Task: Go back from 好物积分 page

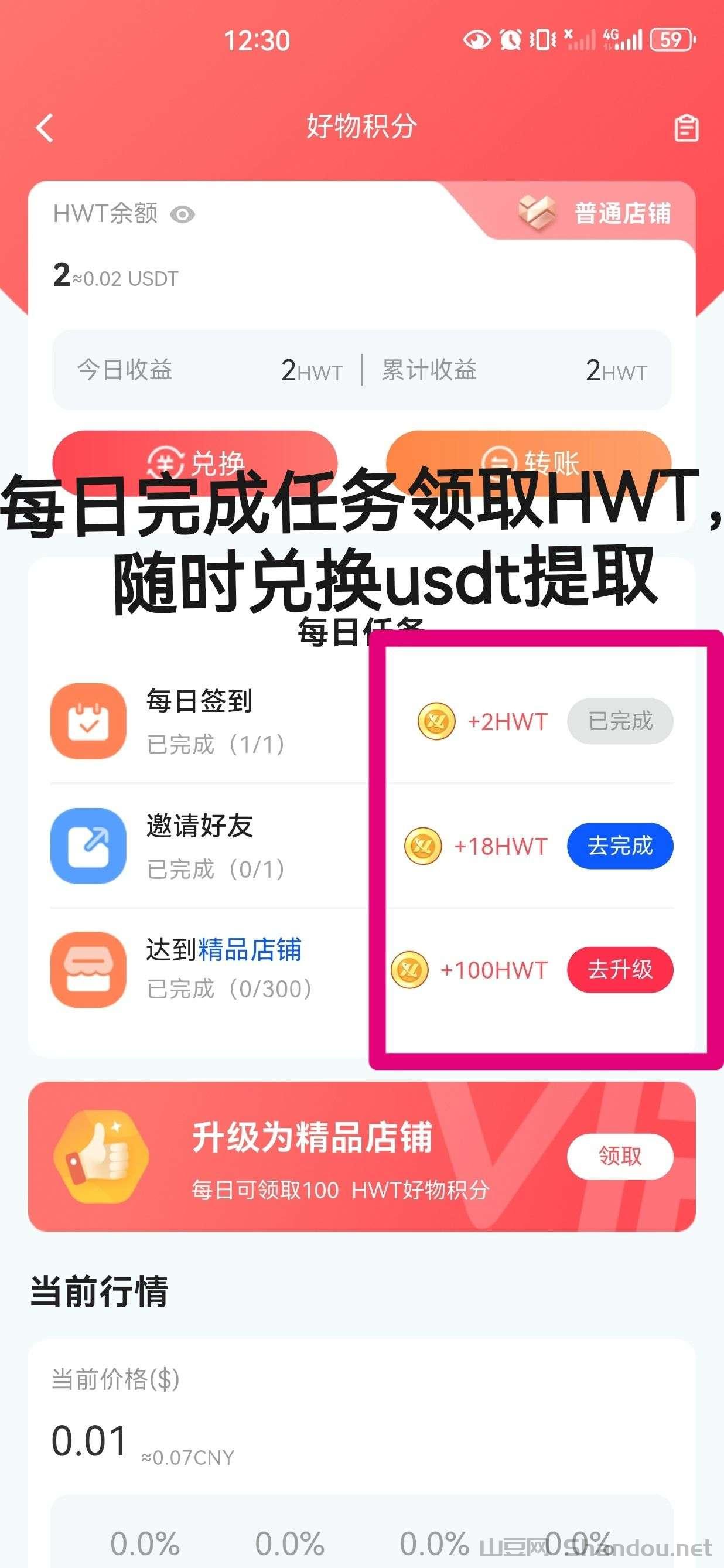Action: (x=45, y=128)
